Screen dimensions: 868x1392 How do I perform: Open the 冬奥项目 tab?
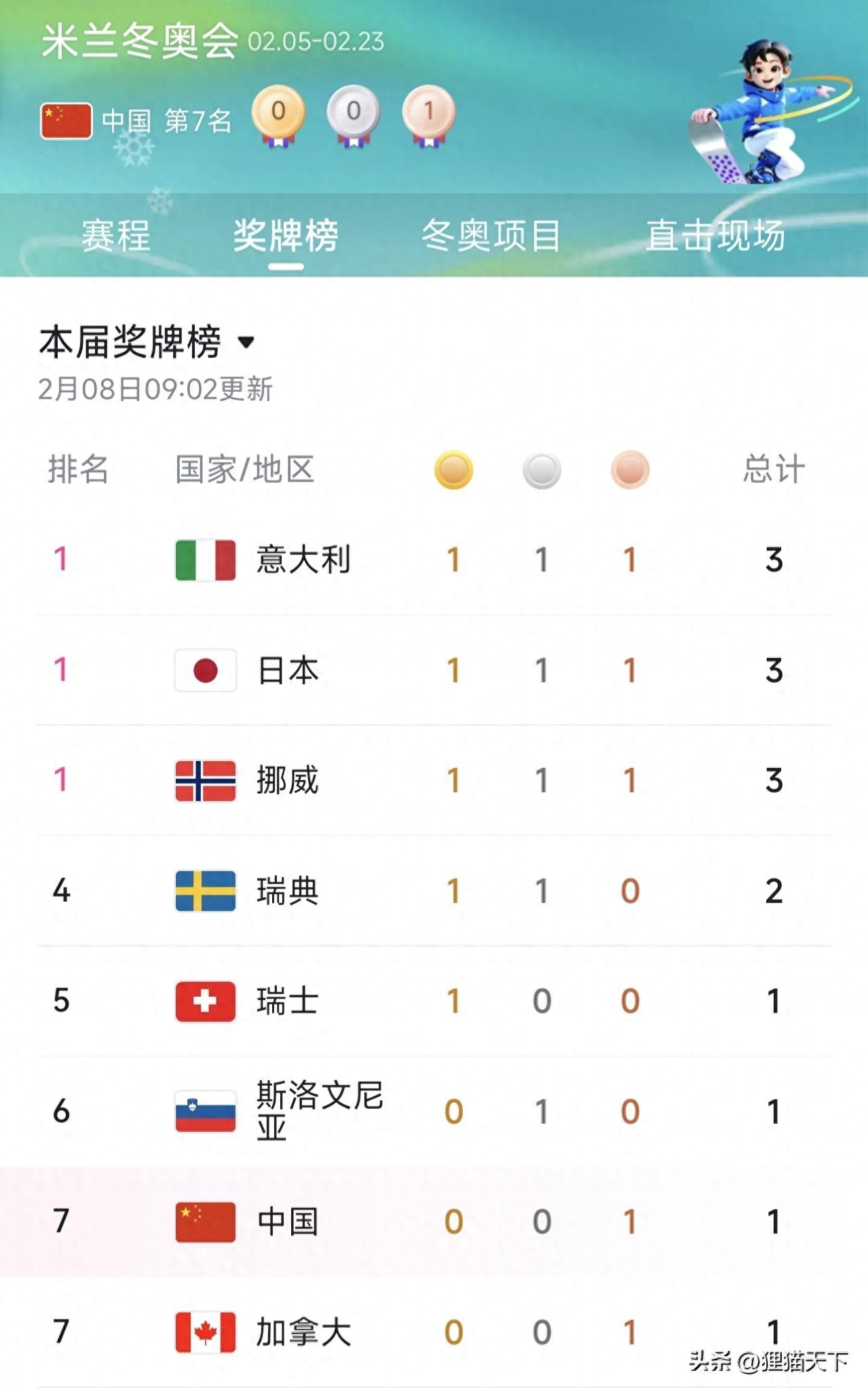(491, 236)
